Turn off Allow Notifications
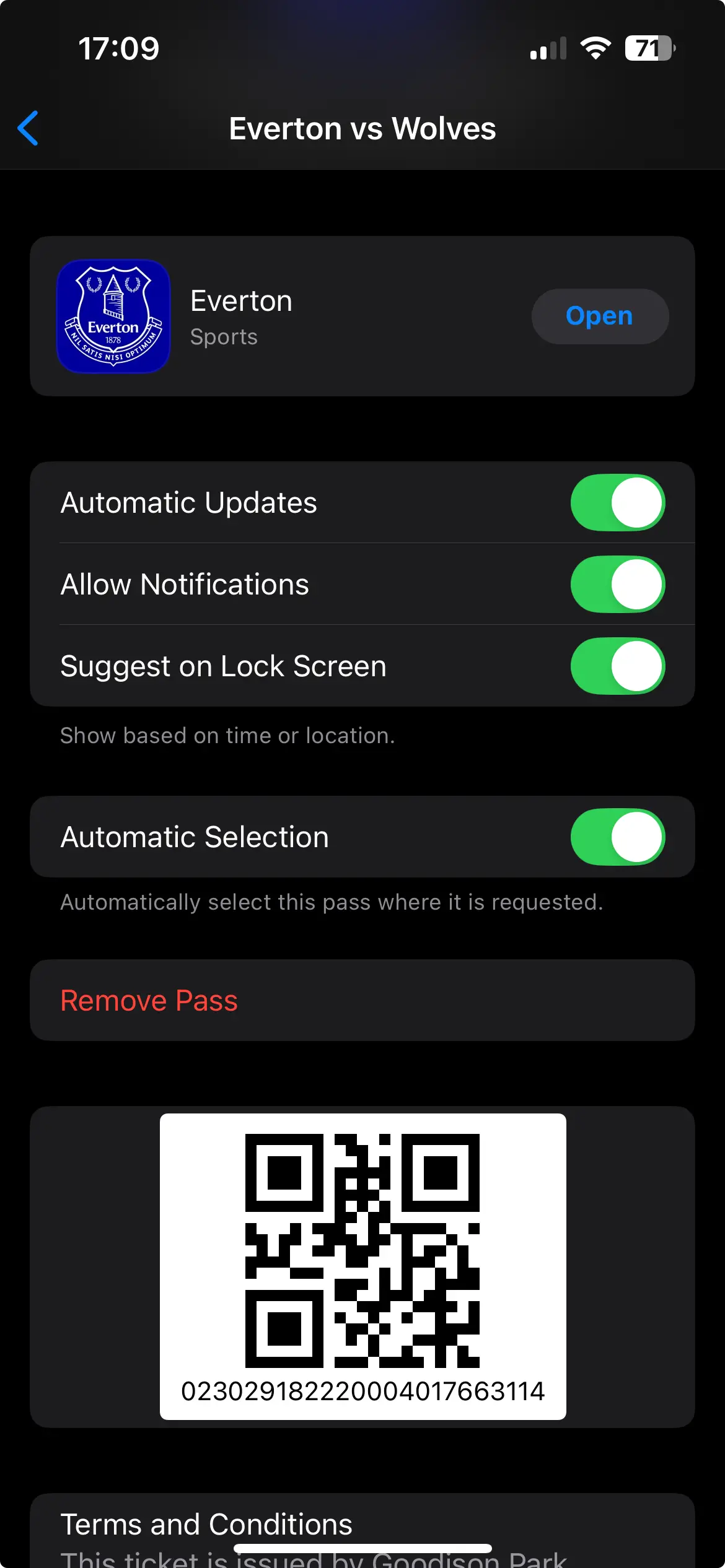Viewport: 725px width, 1568px height. tap(617, 585)
